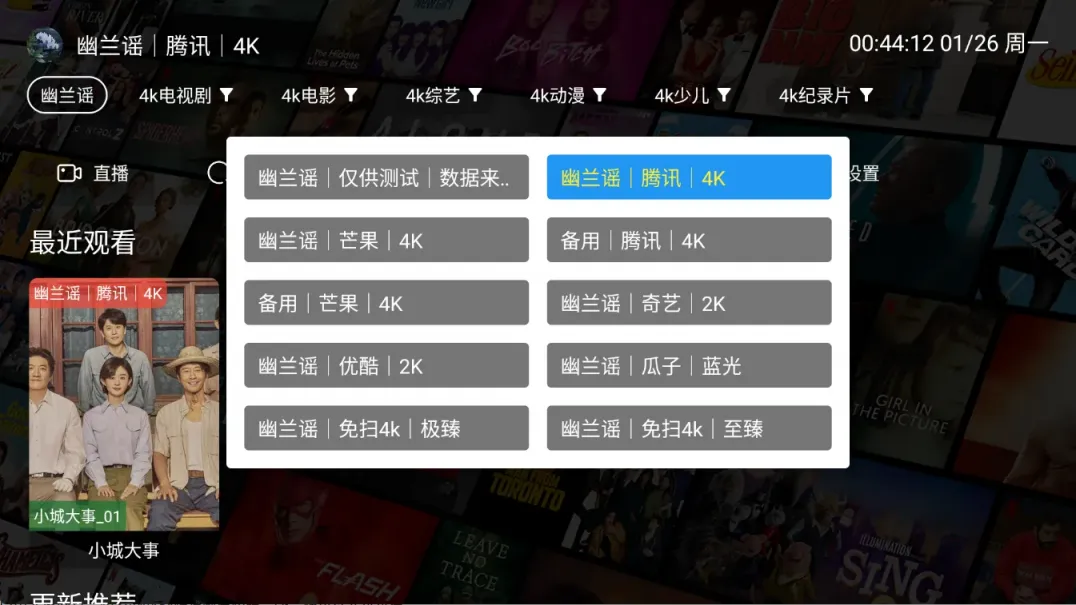Tap the 幽兰谣｜腾讯｜4K title header
Screen dimensions: 1076x605
(x=167, y=46)
